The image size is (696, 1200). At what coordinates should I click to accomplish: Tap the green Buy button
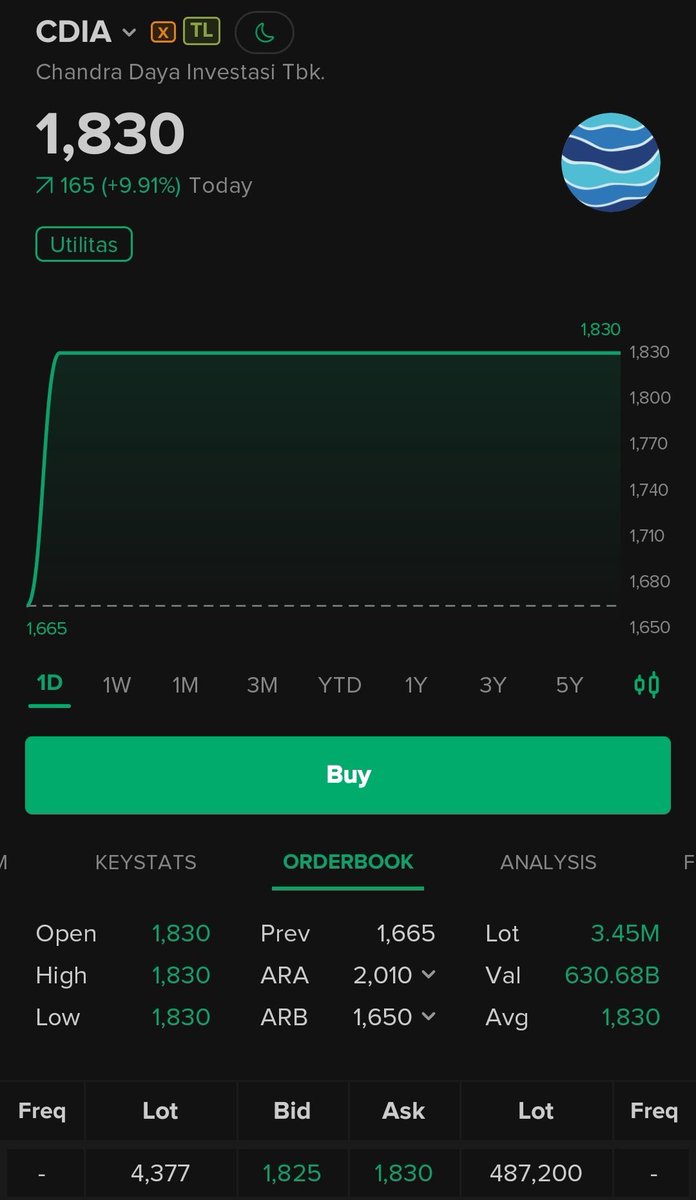(348, 775)
